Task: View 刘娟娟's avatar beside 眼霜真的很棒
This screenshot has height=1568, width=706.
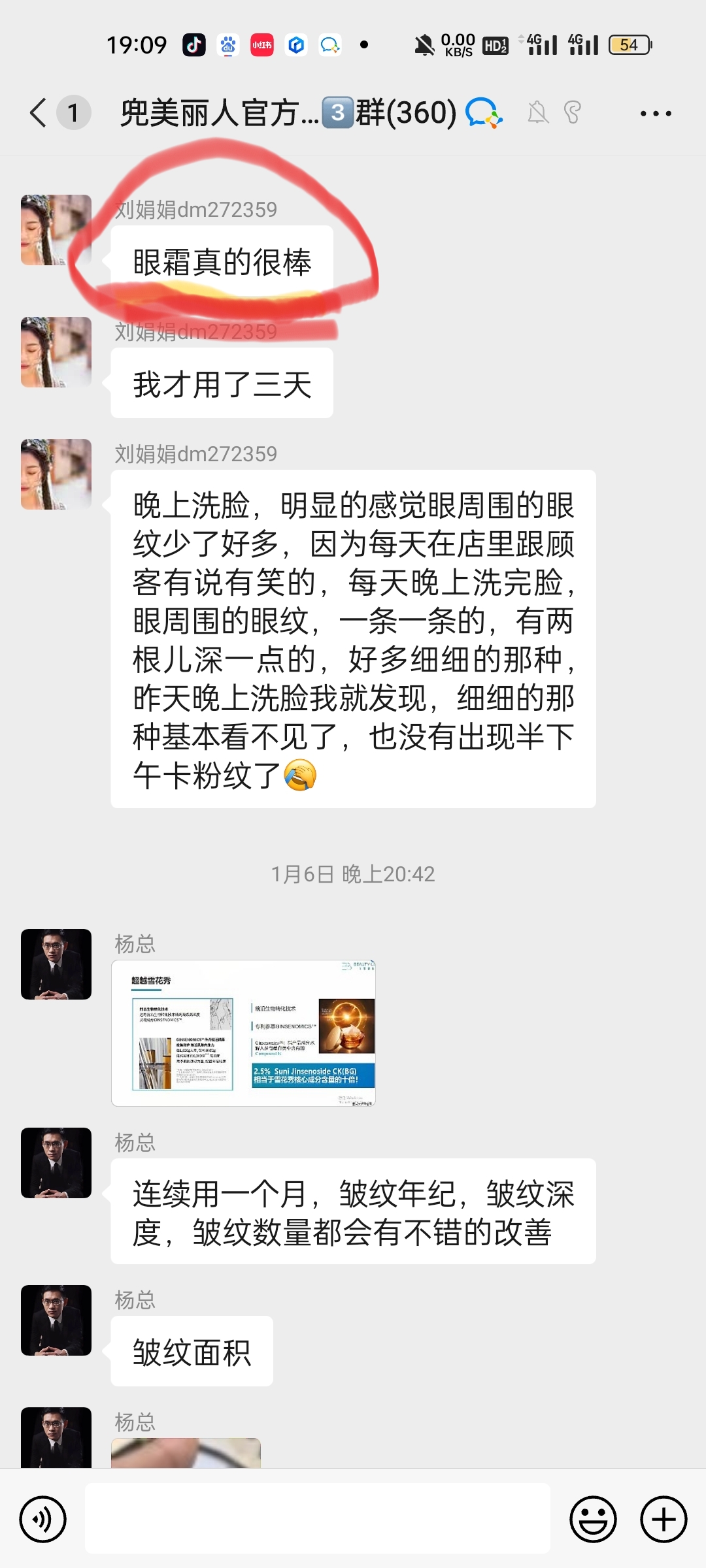Action: point(56,230)
